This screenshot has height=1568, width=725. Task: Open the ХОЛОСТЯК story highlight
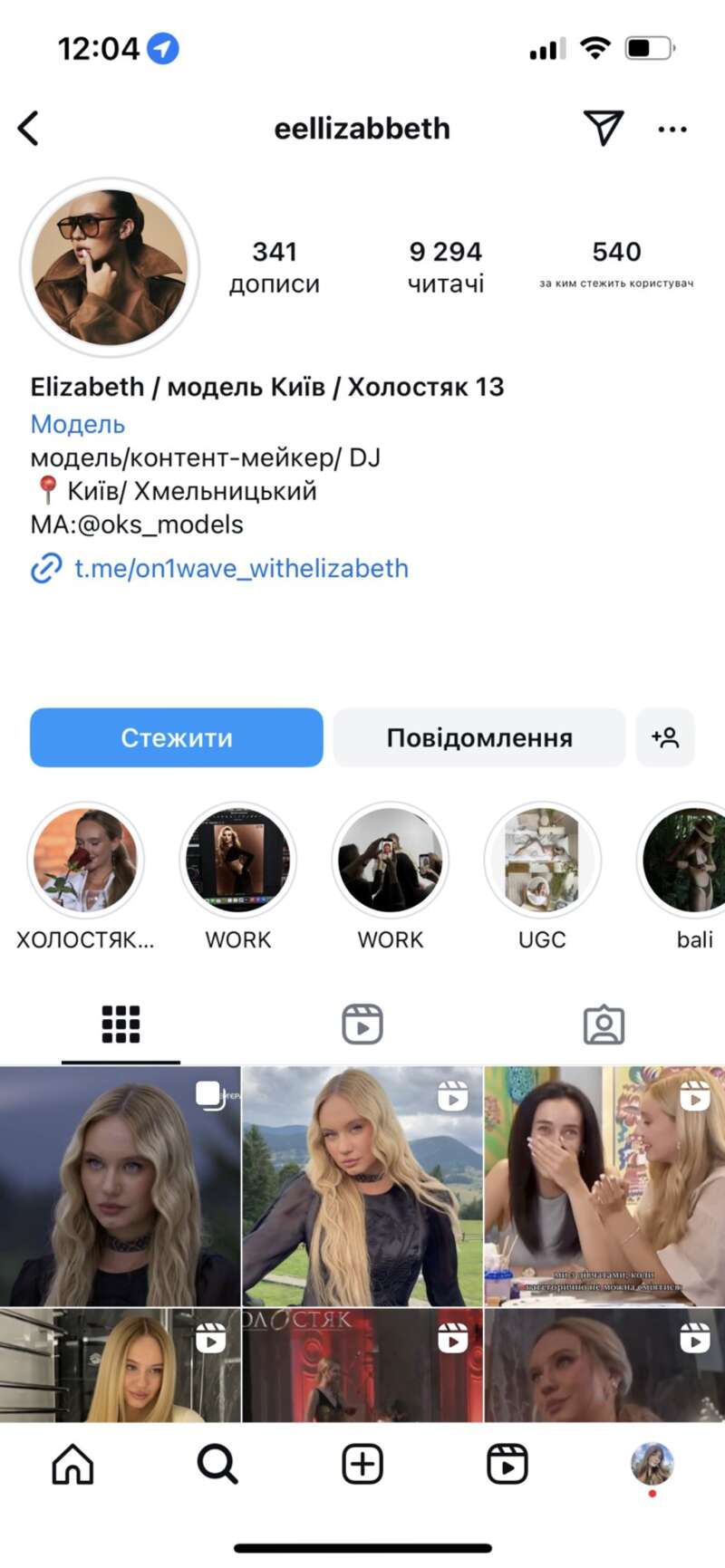85,860
